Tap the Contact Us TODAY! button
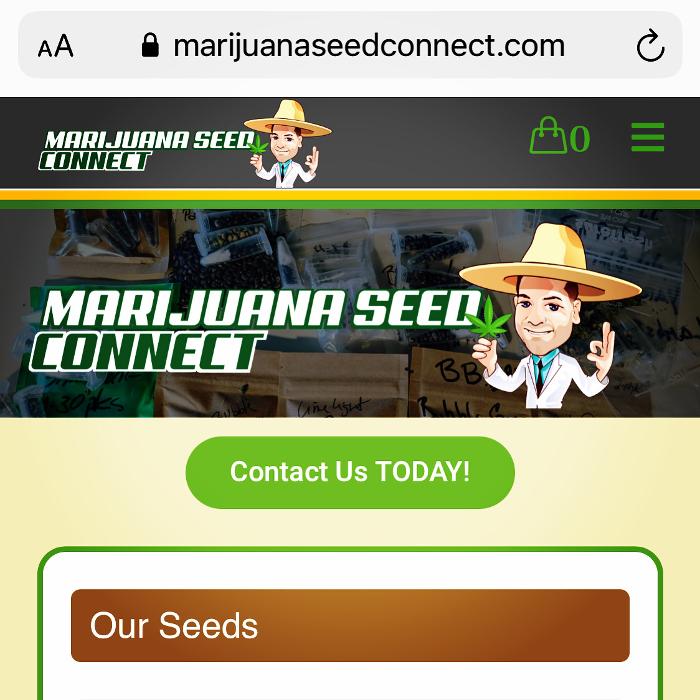The image size is (700, 700). click(x=350, y=472)
